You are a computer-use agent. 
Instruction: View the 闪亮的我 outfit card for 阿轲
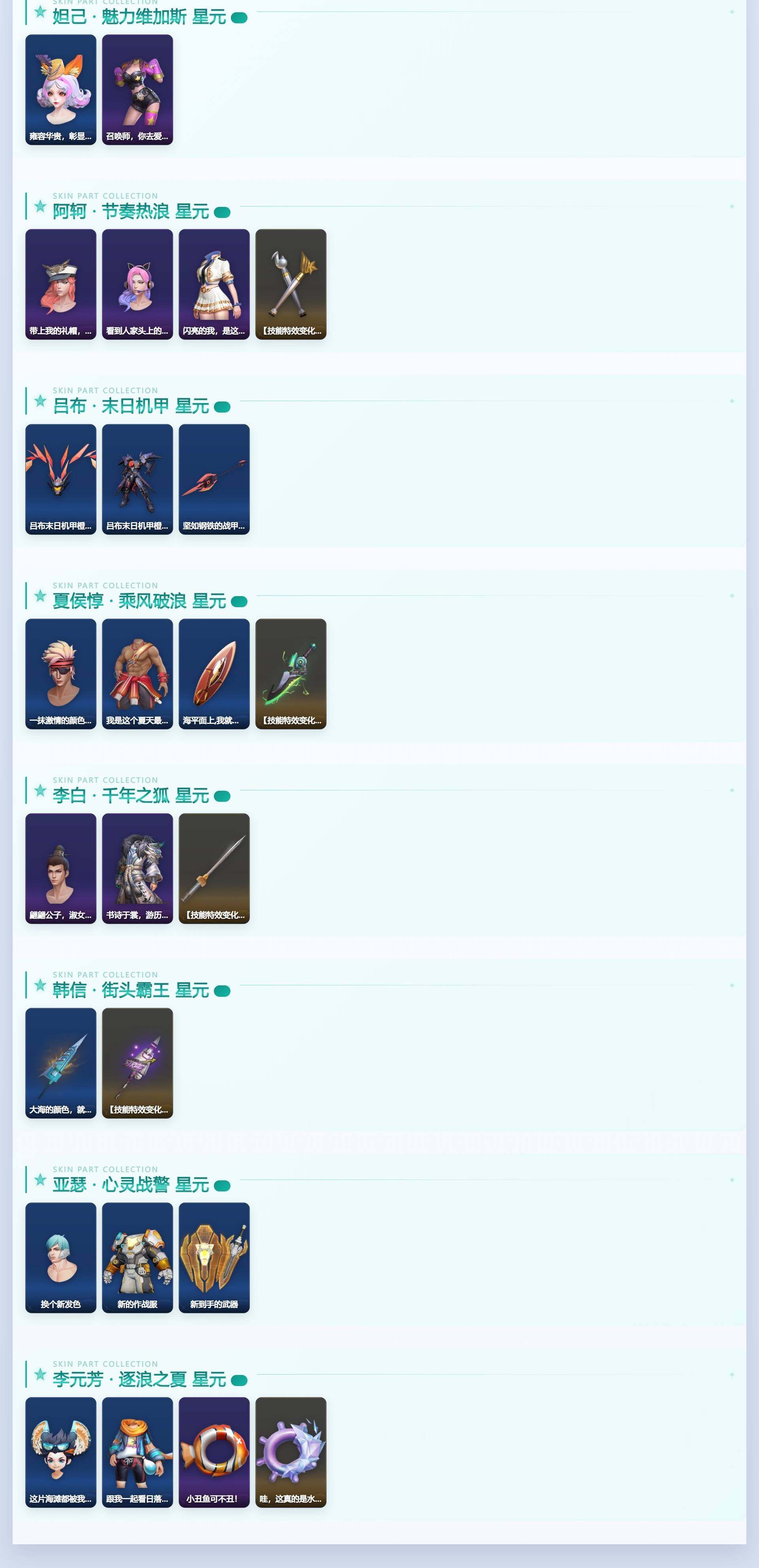[x=214, y=284]
